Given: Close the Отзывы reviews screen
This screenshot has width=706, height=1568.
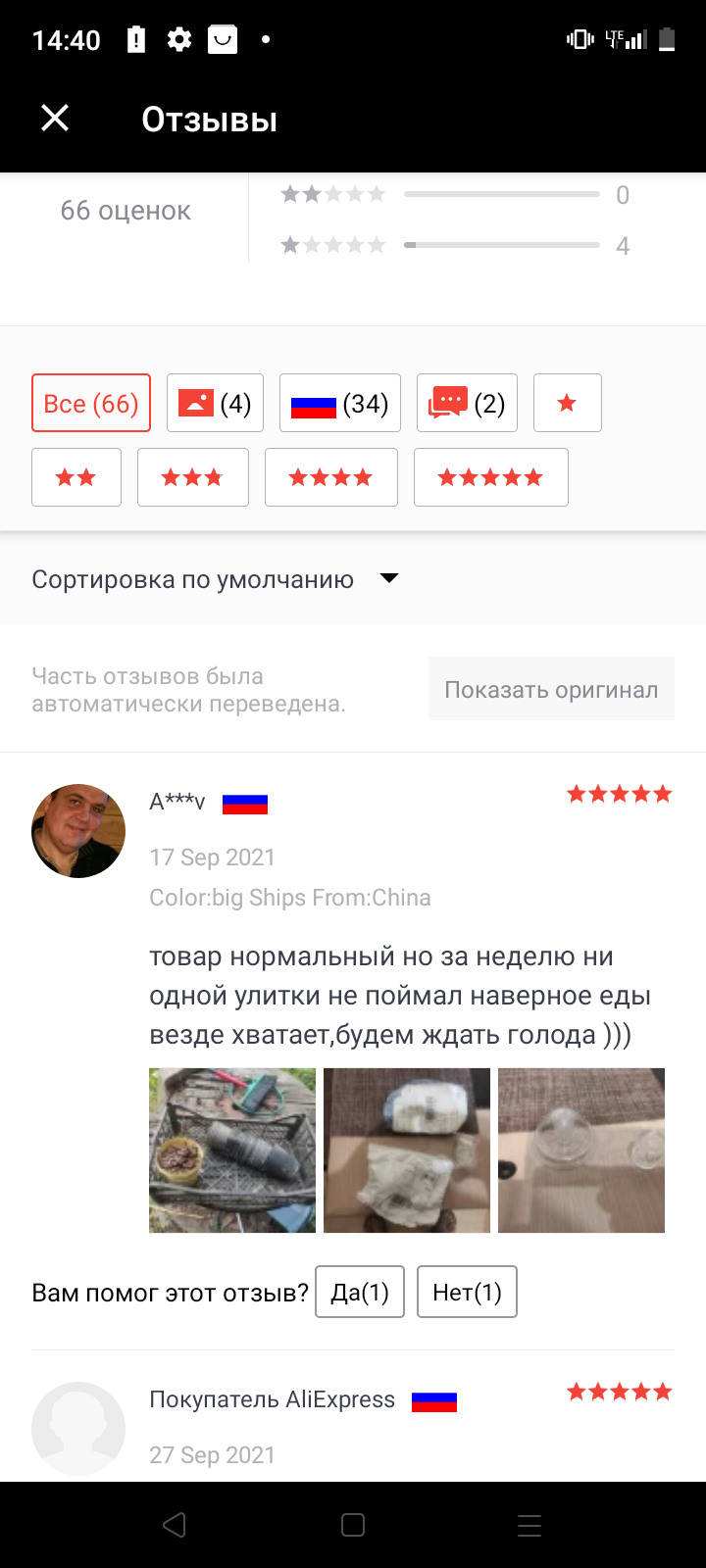Looking at the screenshot, I should pyautogui.click(x=55, y=119).
